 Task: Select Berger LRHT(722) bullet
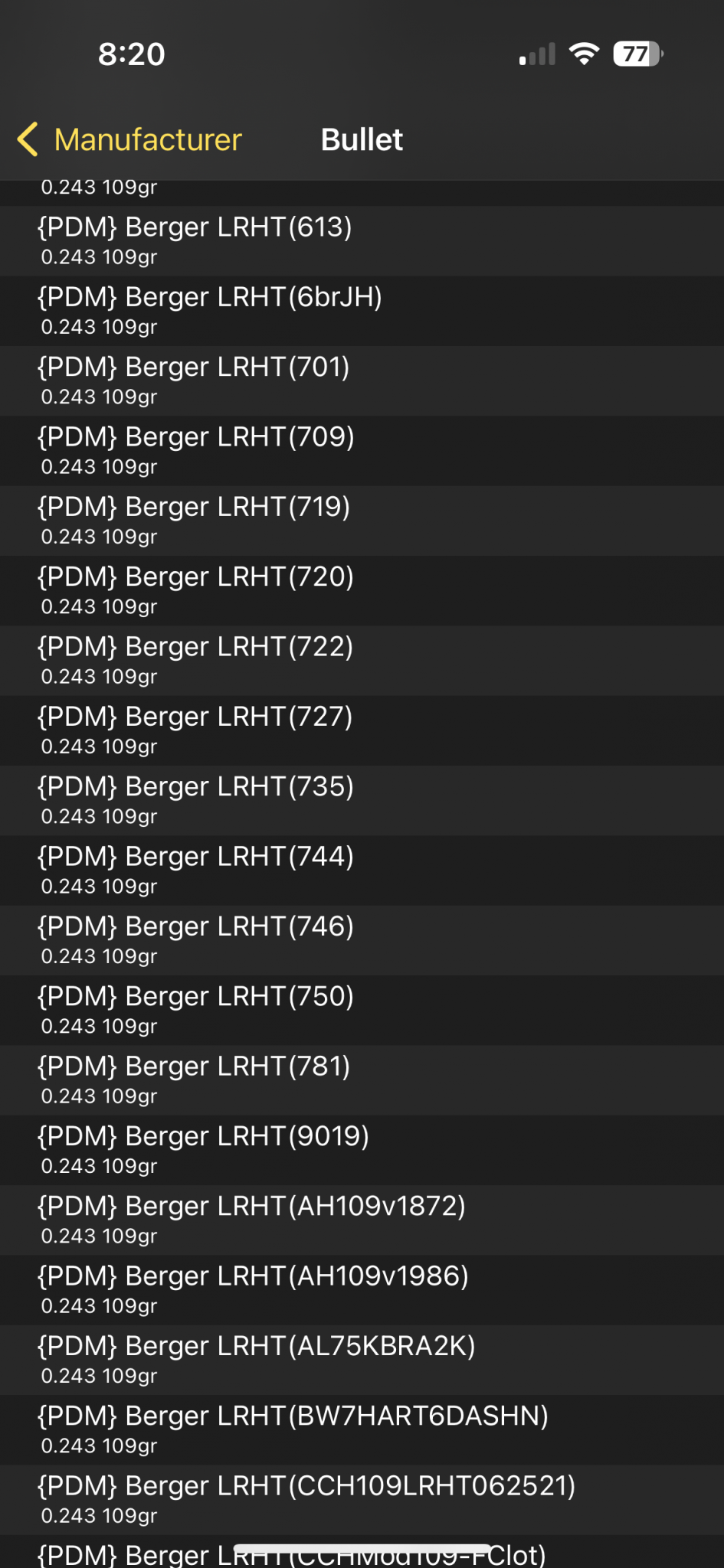[x=362, y=661]
